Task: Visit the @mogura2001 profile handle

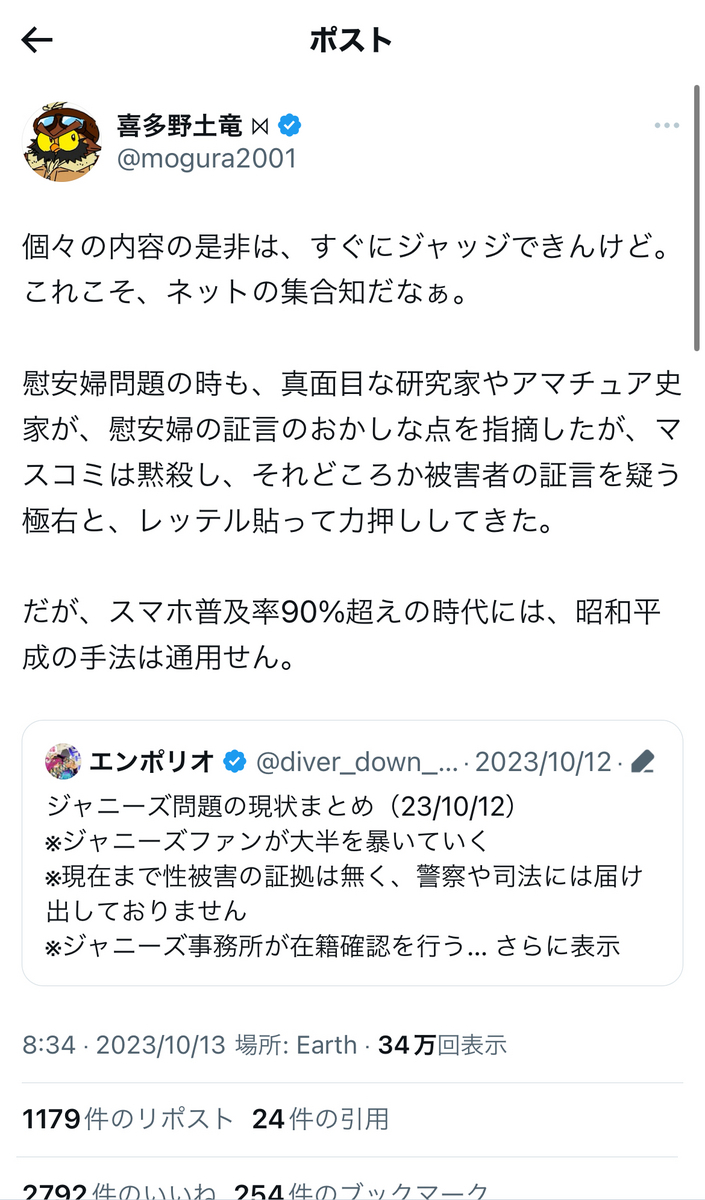Action: (x=206, y=158)
